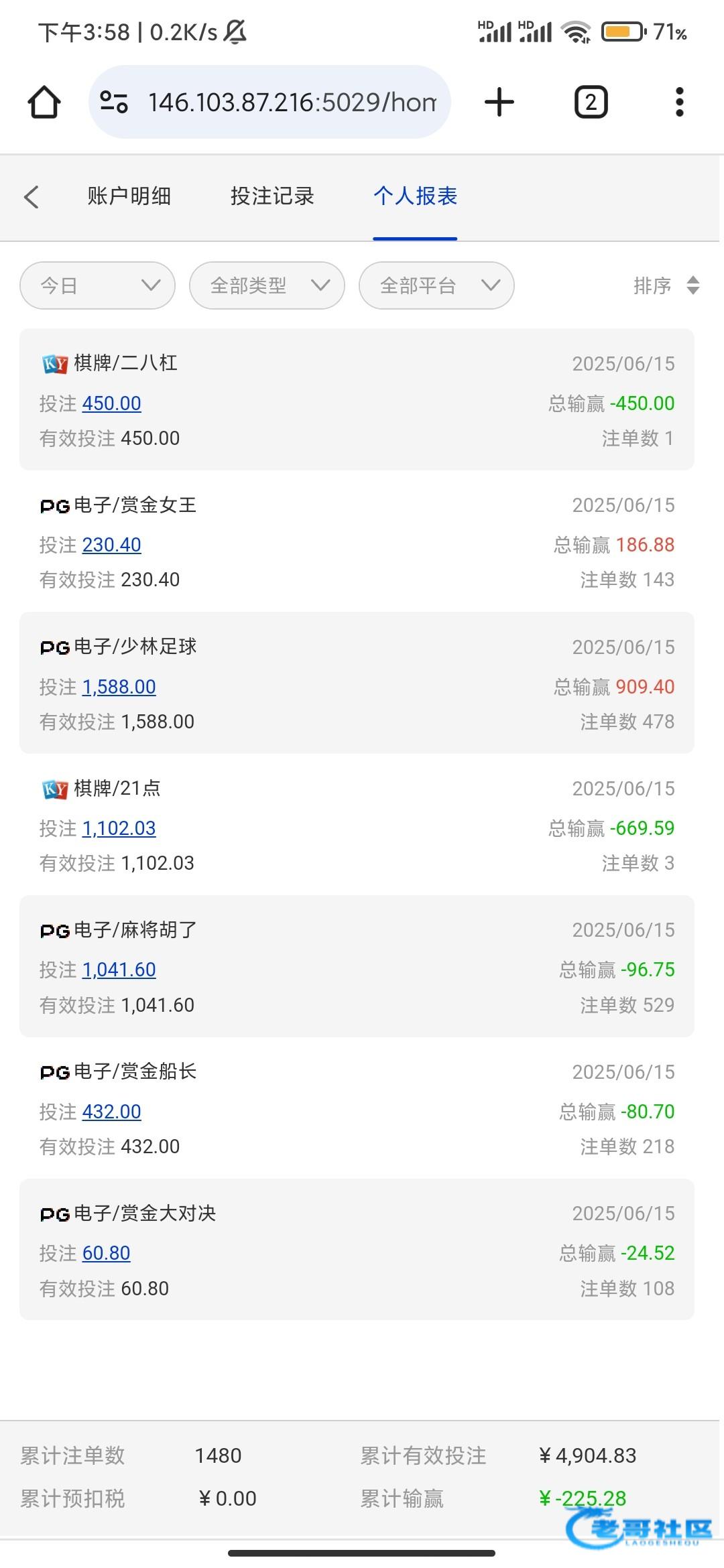The height and width of the screenshot is (1568, 724).
Task: Expand the 今日 date dropdown
Action: 98,285
